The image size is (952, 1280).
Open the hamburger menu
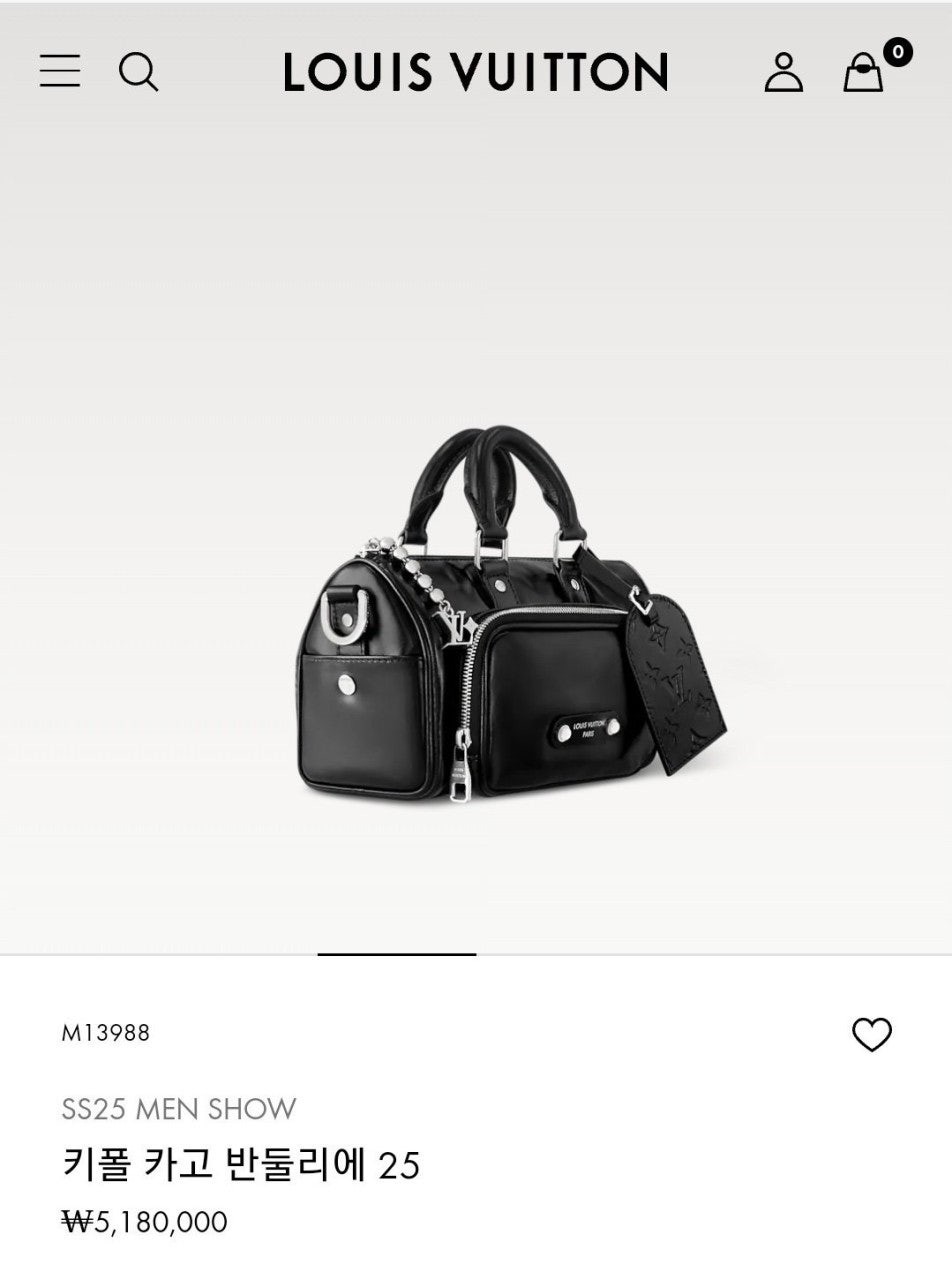(60, 71)
